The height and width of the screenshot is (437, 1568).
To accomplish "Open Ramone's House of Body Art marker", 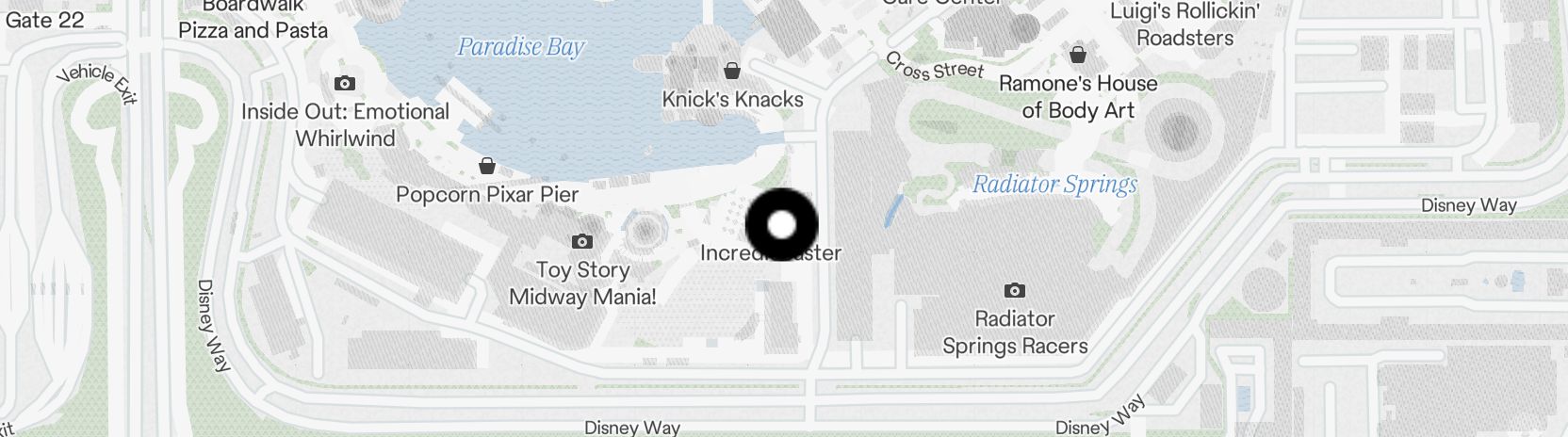I will click(1077, 56).
